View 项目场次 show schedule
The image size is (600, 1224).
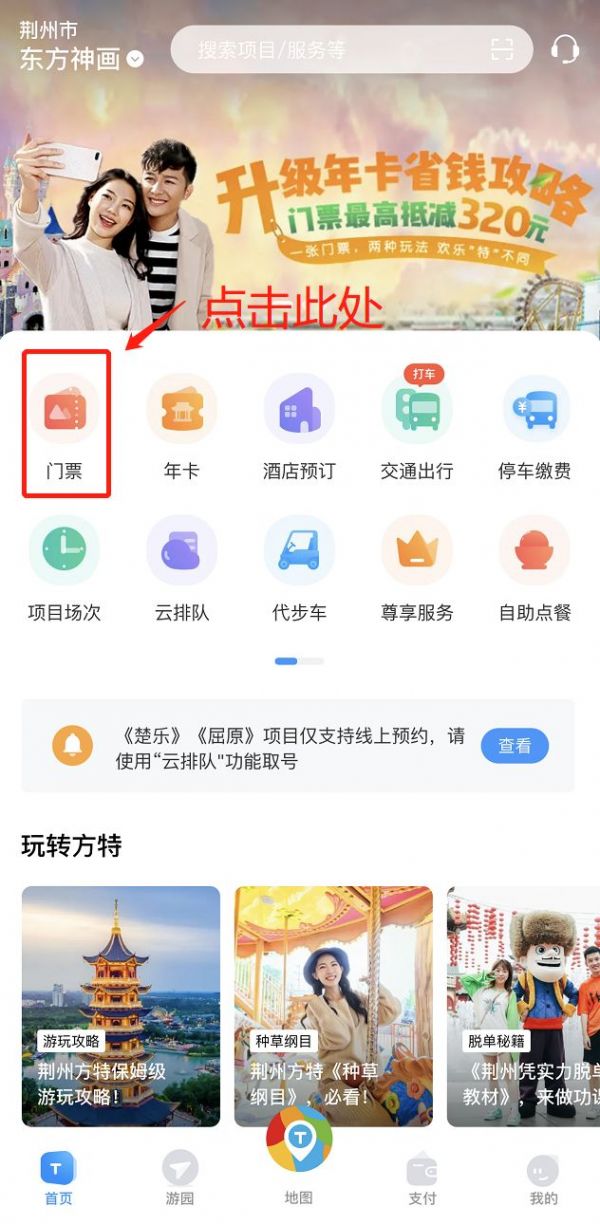(65, 567)
